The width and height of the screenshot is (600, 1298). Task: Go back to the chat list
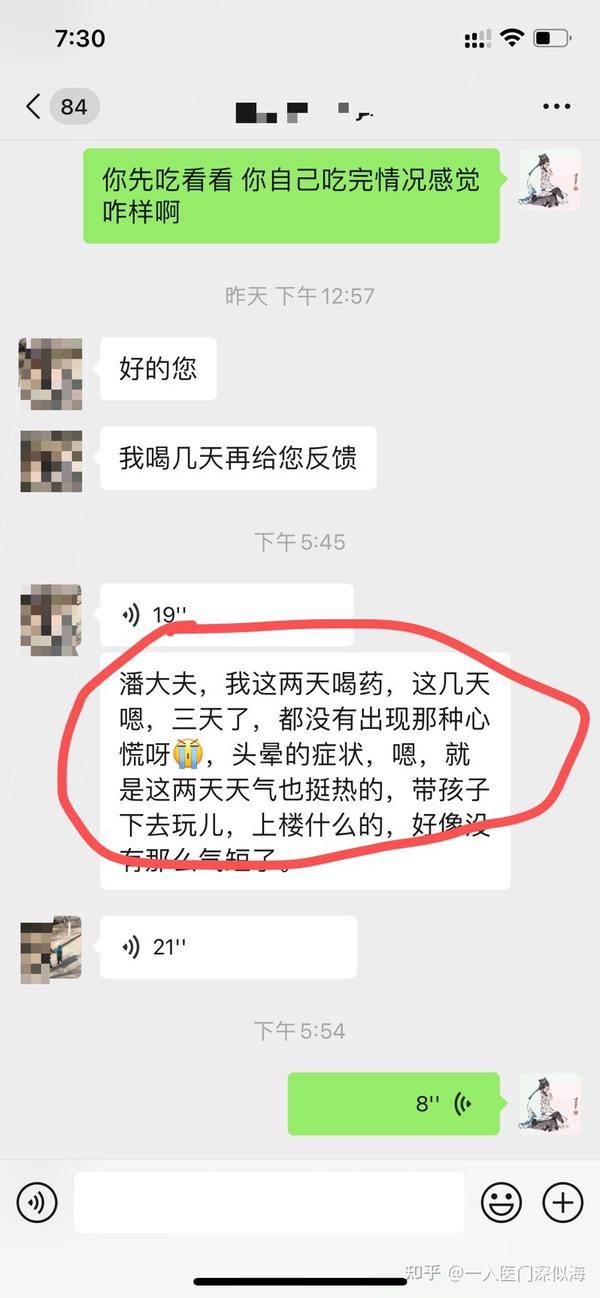57,106
